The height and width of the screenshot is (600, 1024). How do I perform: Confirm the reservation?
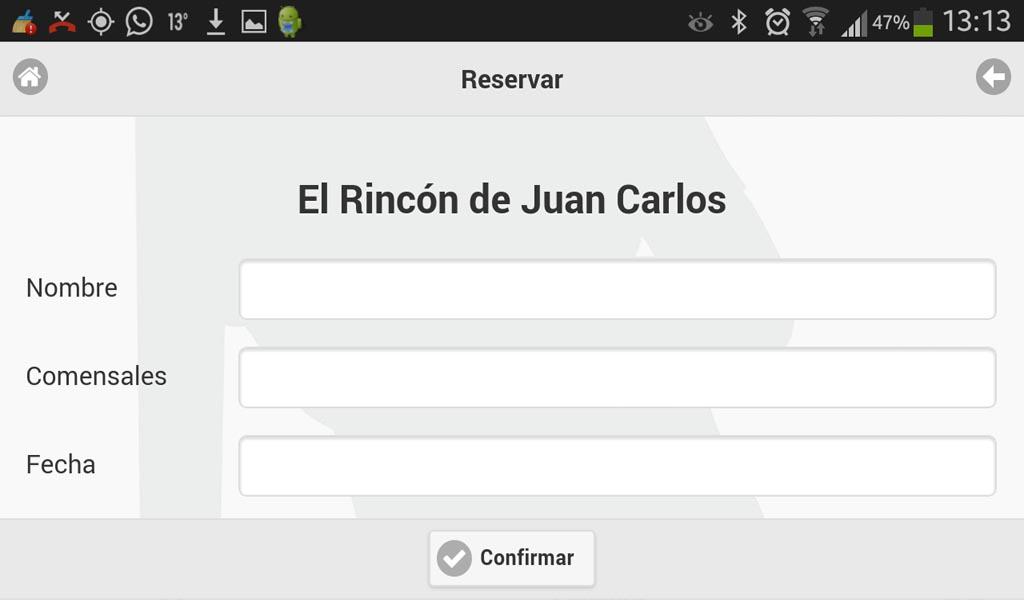click(512, 558)
